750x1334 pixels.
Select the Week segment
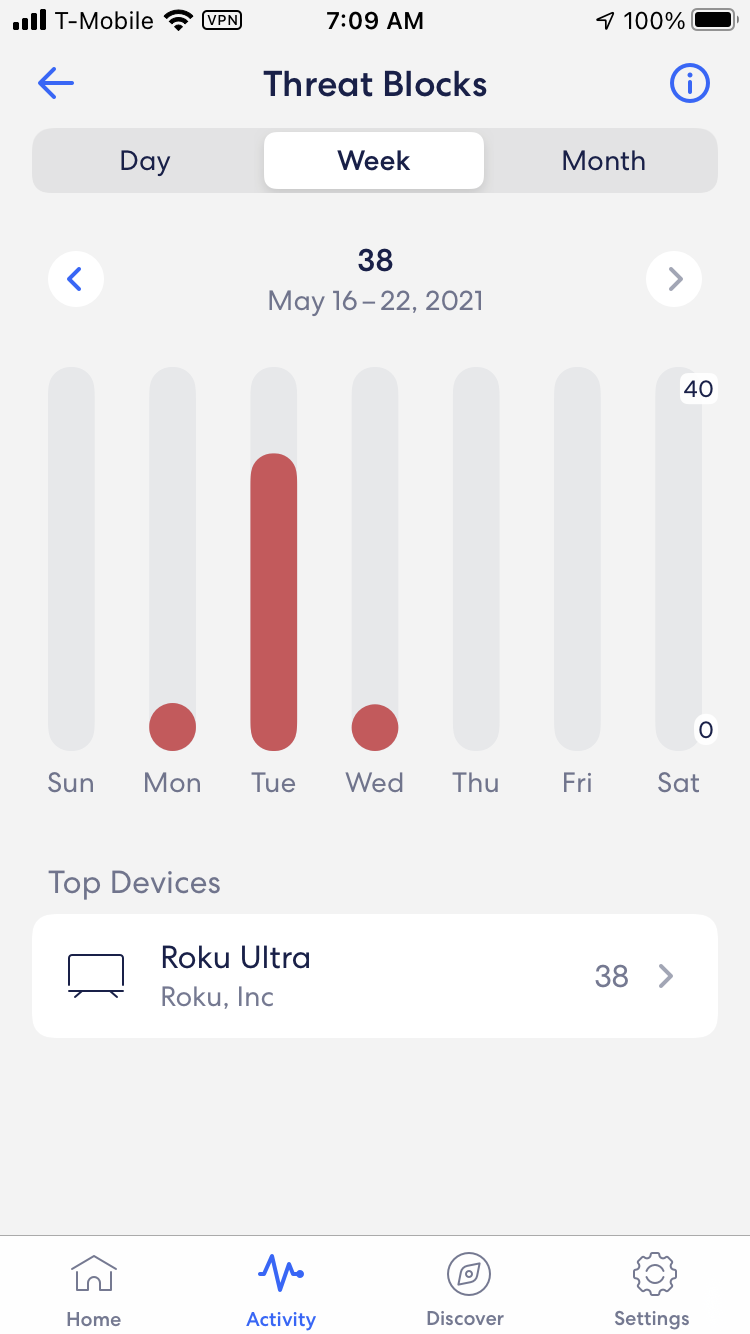374,161
